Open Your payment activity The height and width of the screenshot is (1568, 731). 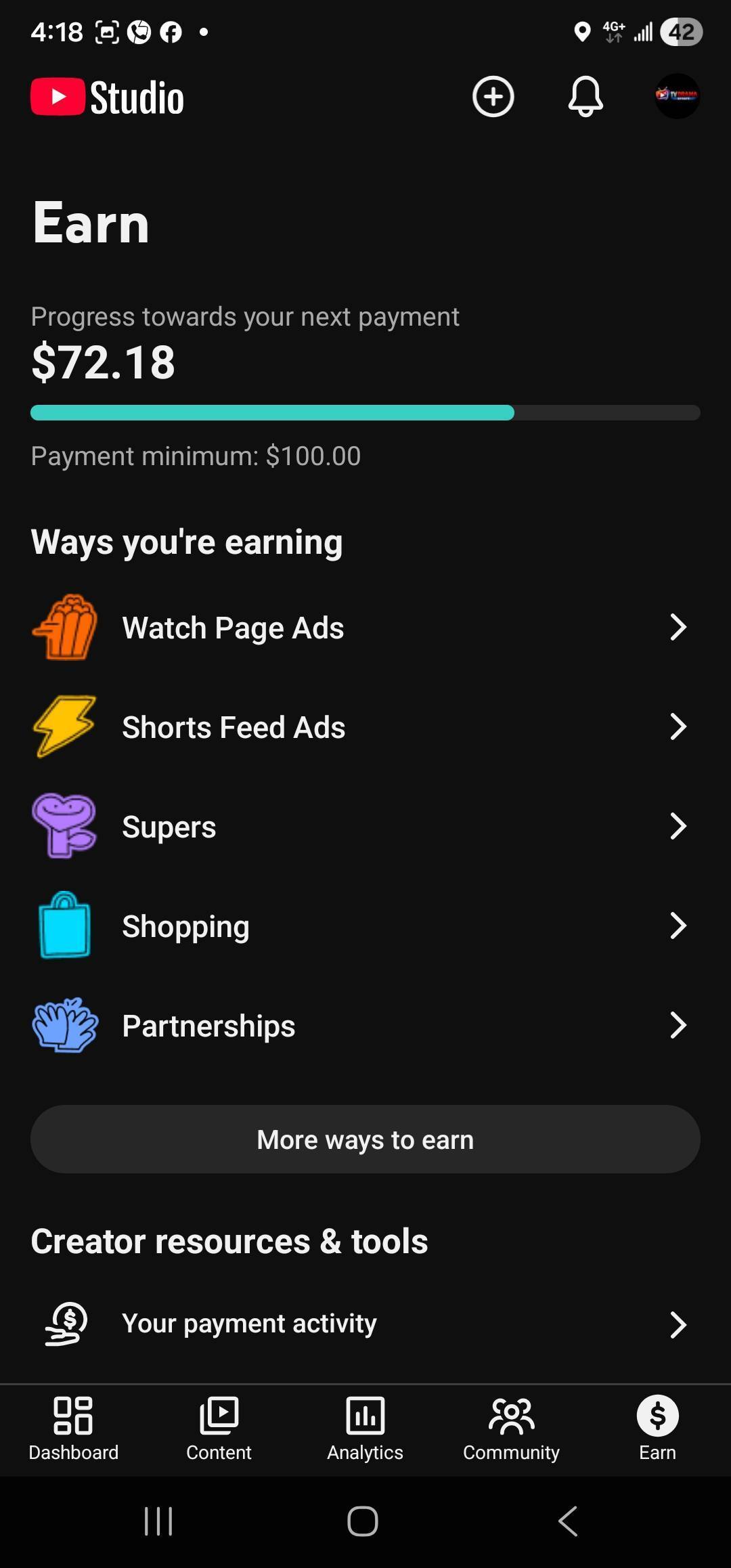pos(365,1324)
